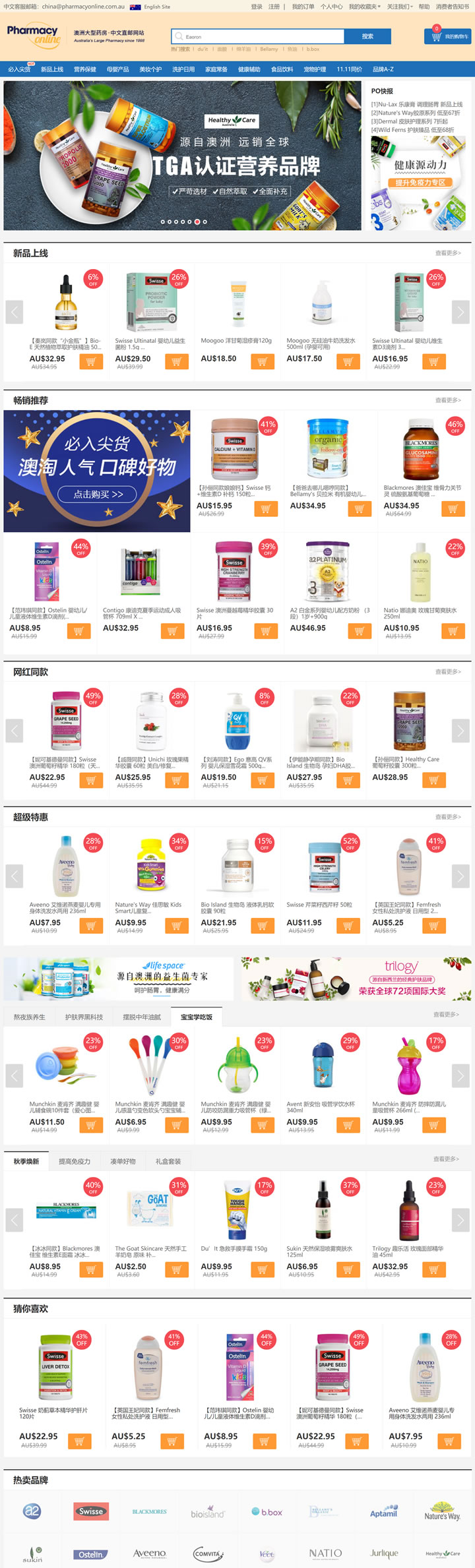Viewport: 475px width, 1568px height.
Task: Go to 品牌A-Z brand index
Action: point(383,69)
